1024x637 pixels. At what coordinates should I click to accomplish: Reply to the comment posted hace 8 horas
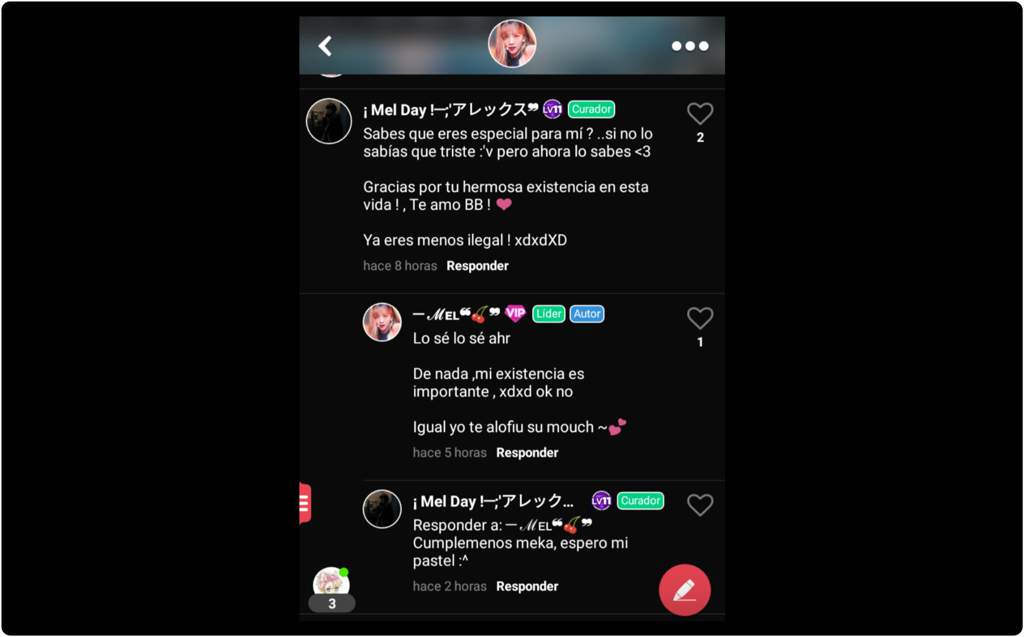tap(477, 266)
